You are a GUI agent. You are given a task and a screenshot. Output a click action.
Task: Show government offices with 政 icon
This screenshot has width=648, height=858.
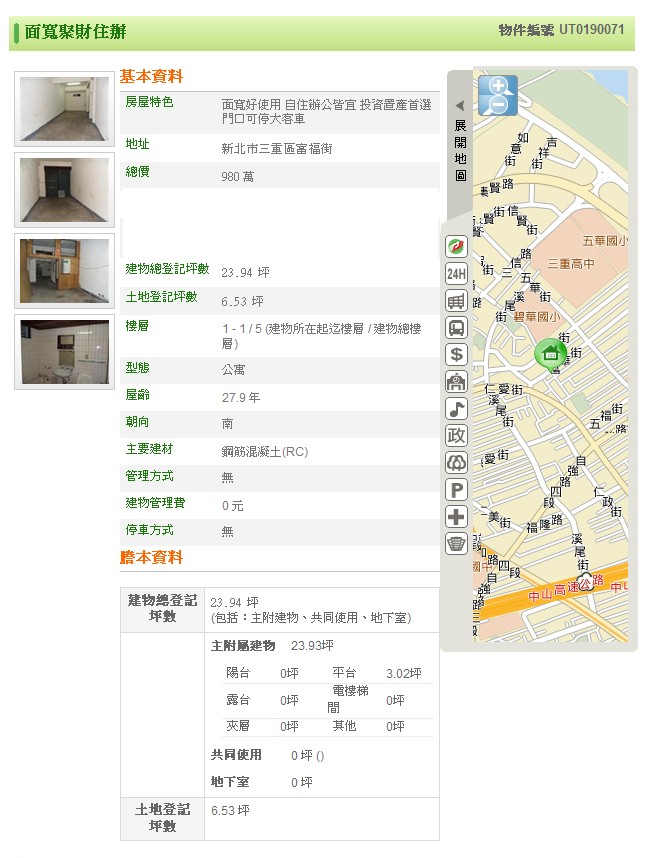click(456, 436)
